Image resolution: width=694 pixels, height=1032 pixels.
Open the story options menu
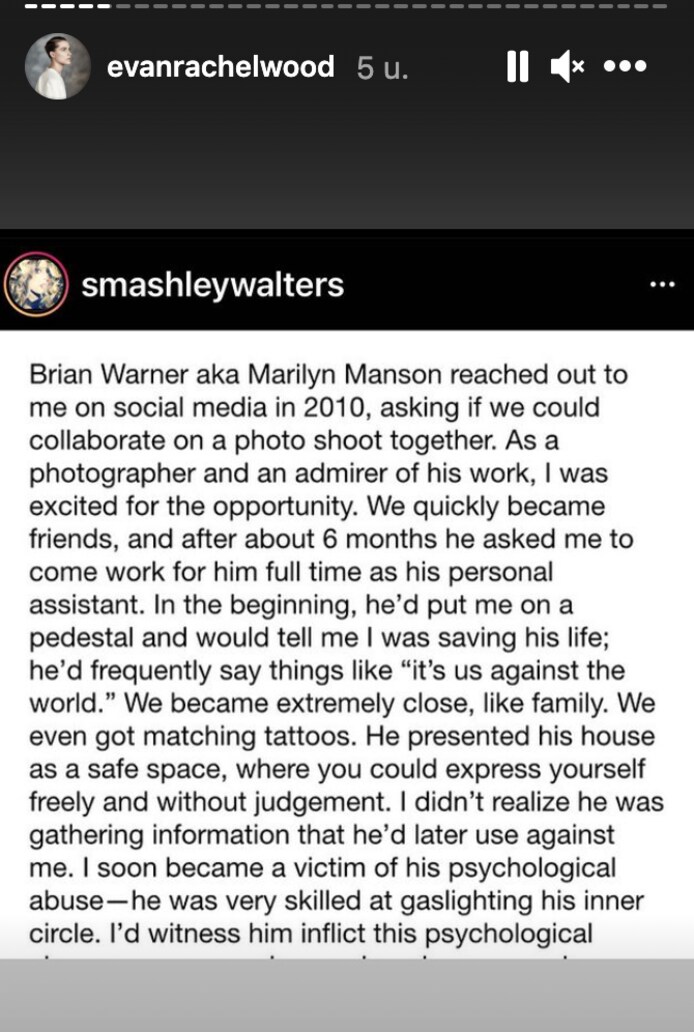tap(626, 68)
